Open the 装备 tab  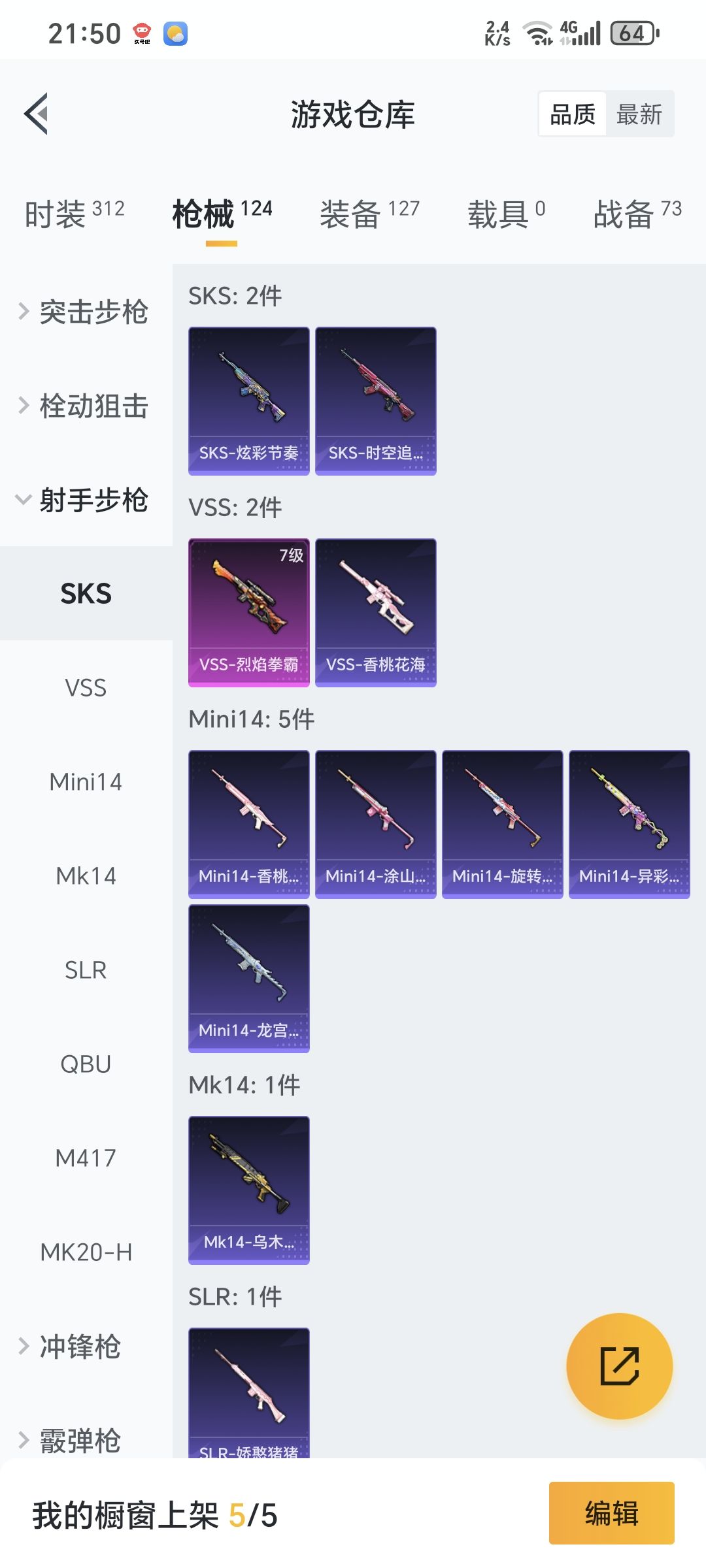(x=369, y=214)
